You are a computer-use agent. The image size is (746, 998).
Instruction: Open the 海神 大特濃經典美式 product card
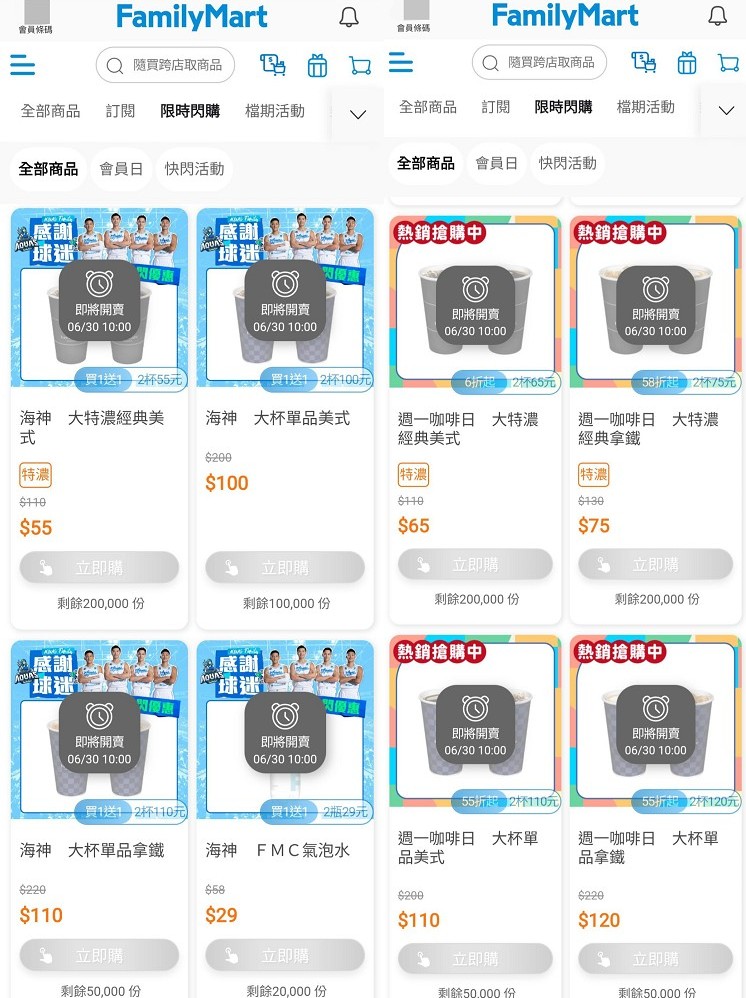click(x=99, y=298)
